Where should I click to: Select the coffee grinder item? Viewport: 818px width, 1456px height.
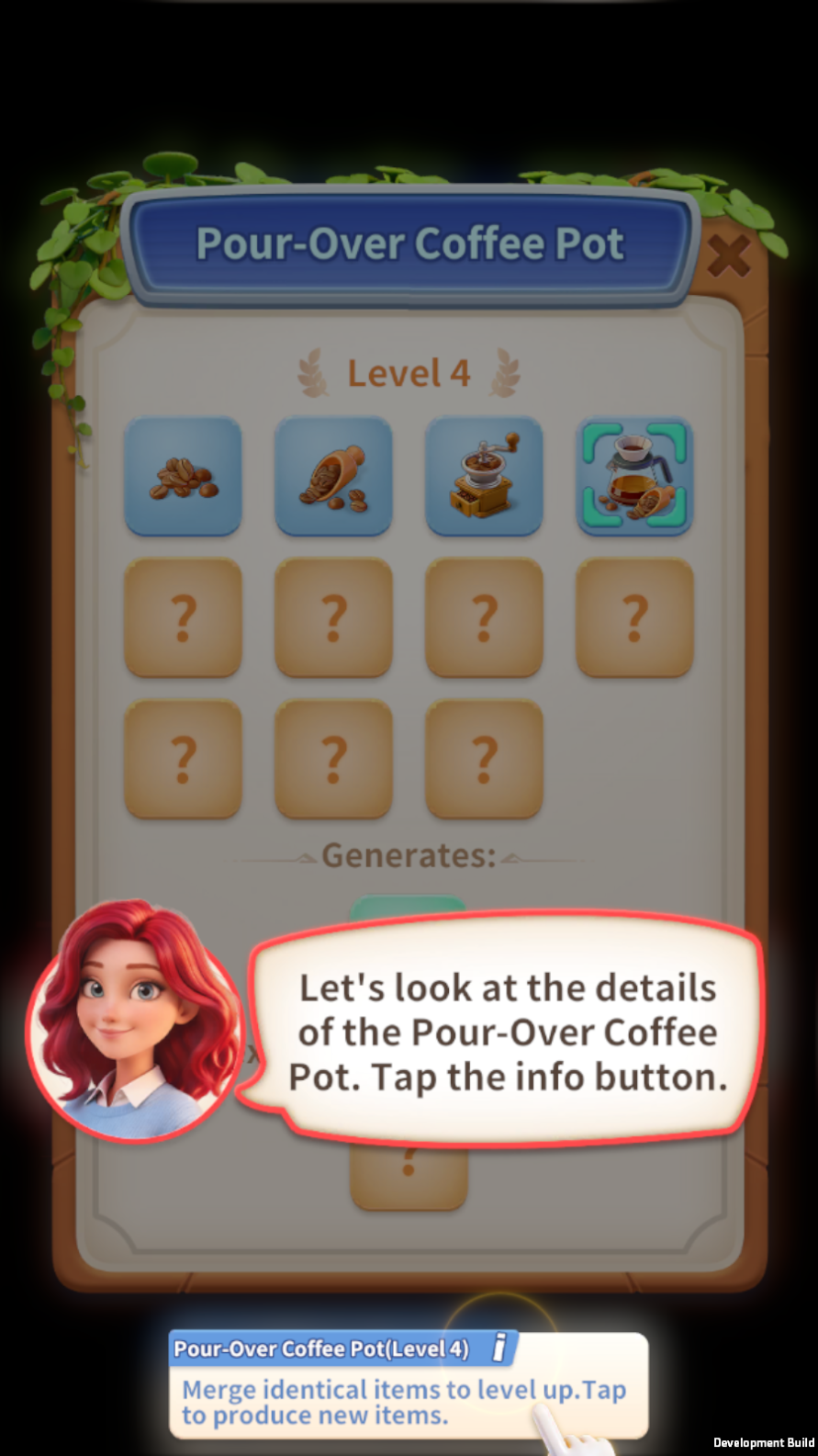coord(484,476)
